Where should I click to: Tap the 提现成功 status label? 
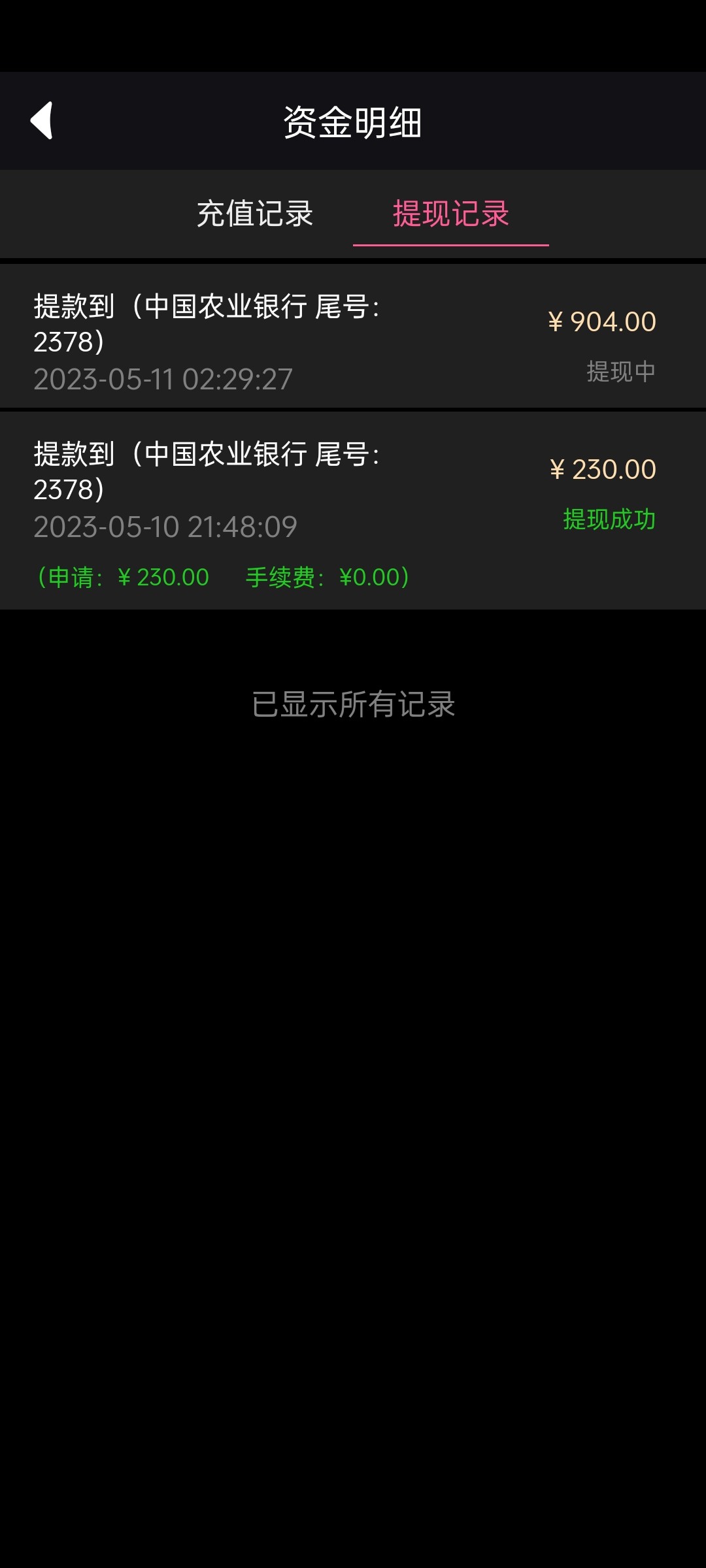pyautogui.click(x=609, y=521)
